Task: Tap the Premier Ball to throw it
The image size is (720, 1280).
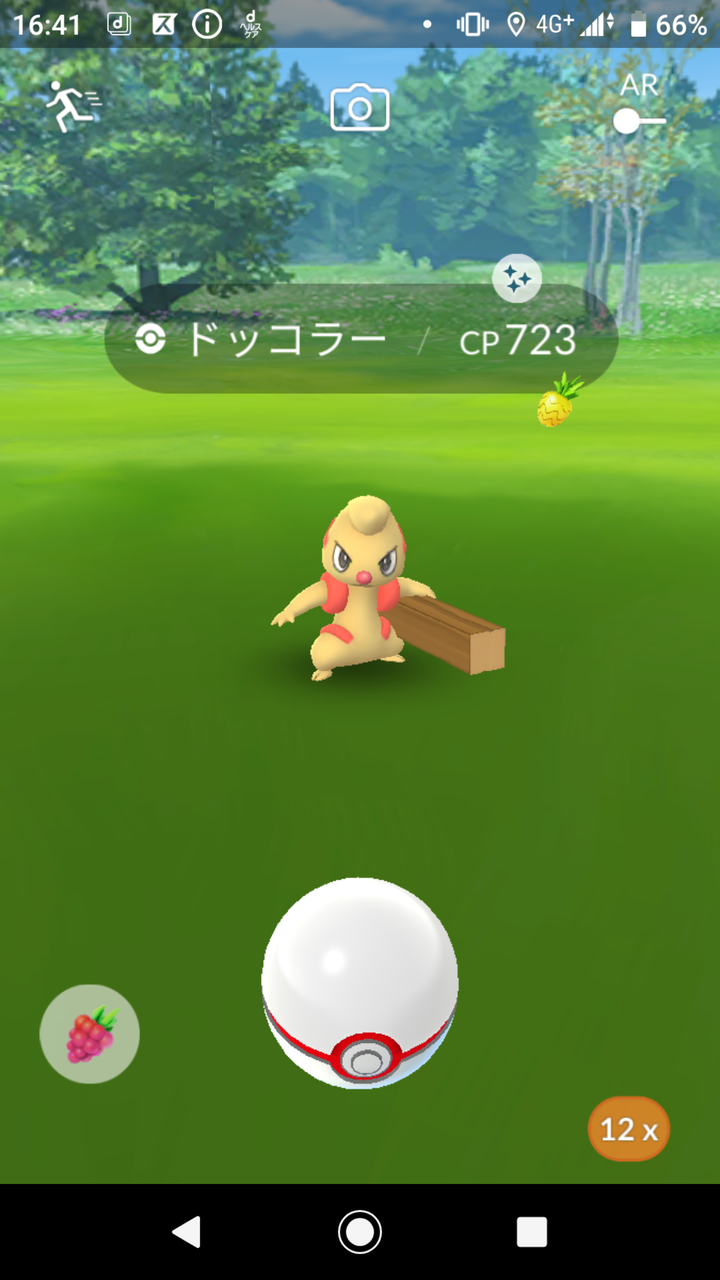Action: (362, 982)
